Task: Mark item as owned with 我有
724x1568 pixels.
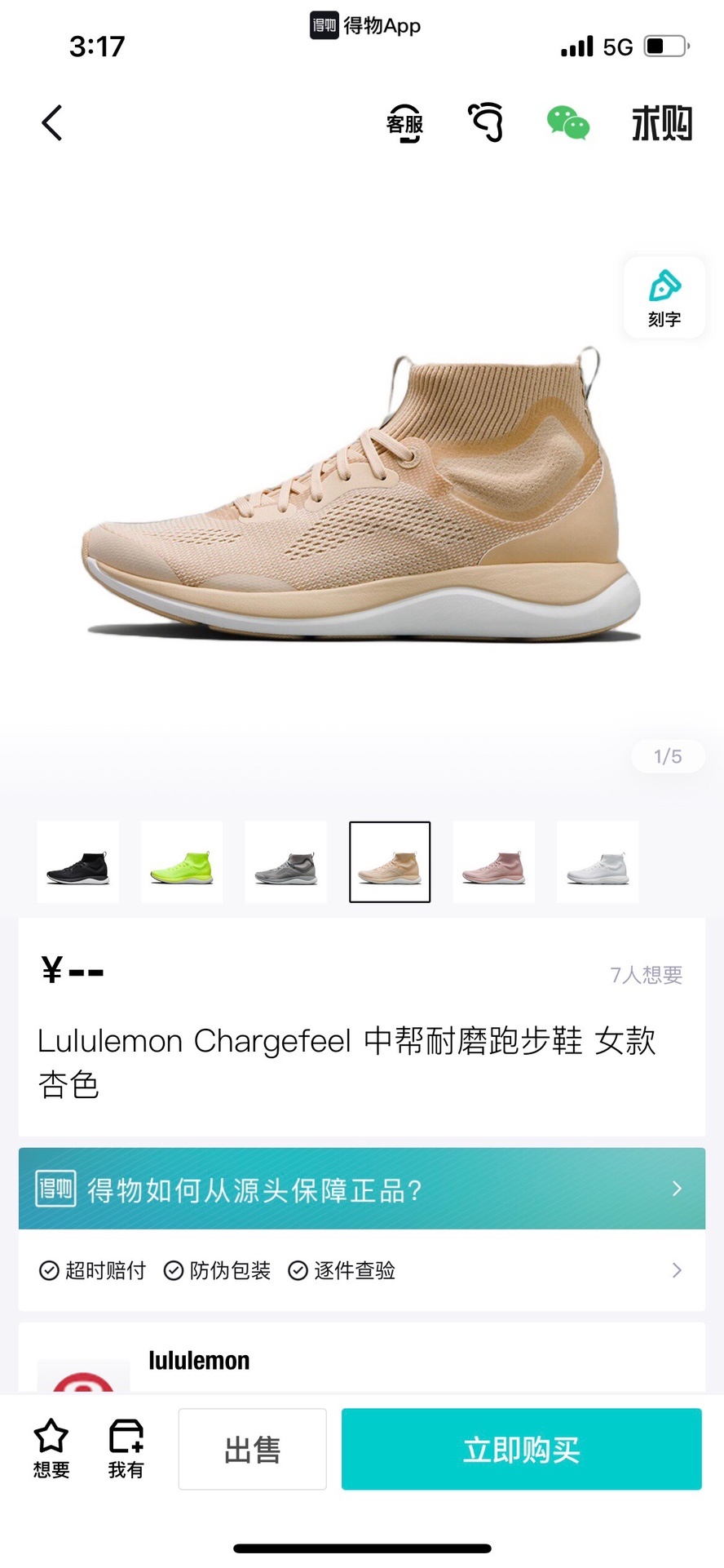Action: tap(126, 1448)
